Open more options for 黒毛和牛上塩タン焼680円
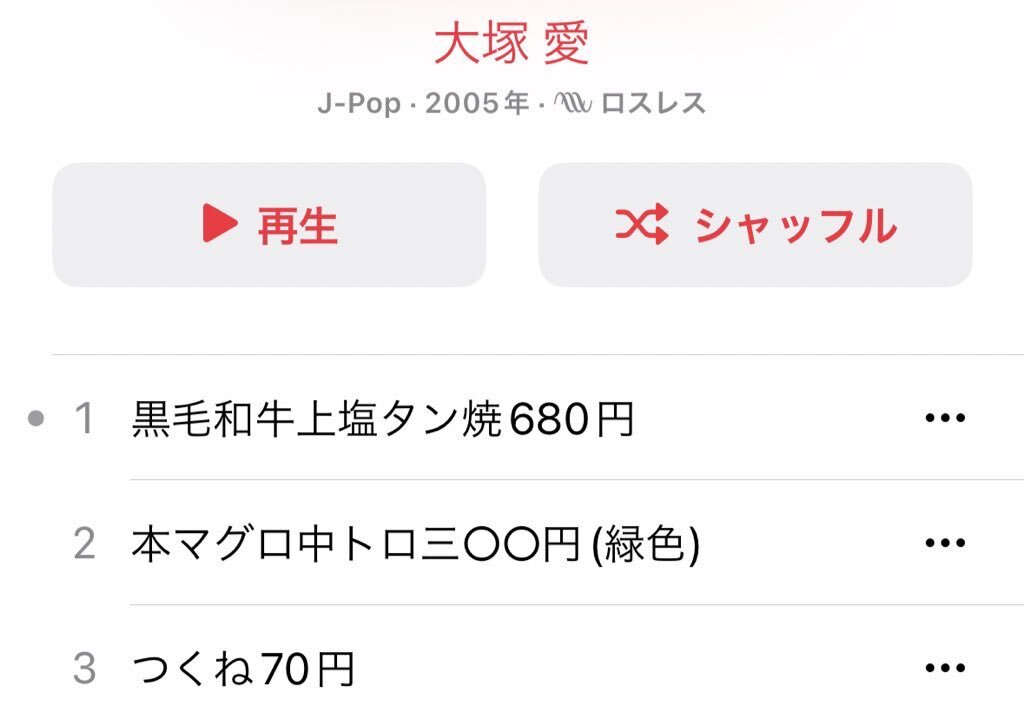The image size is (1024, 726). (944, 419)
